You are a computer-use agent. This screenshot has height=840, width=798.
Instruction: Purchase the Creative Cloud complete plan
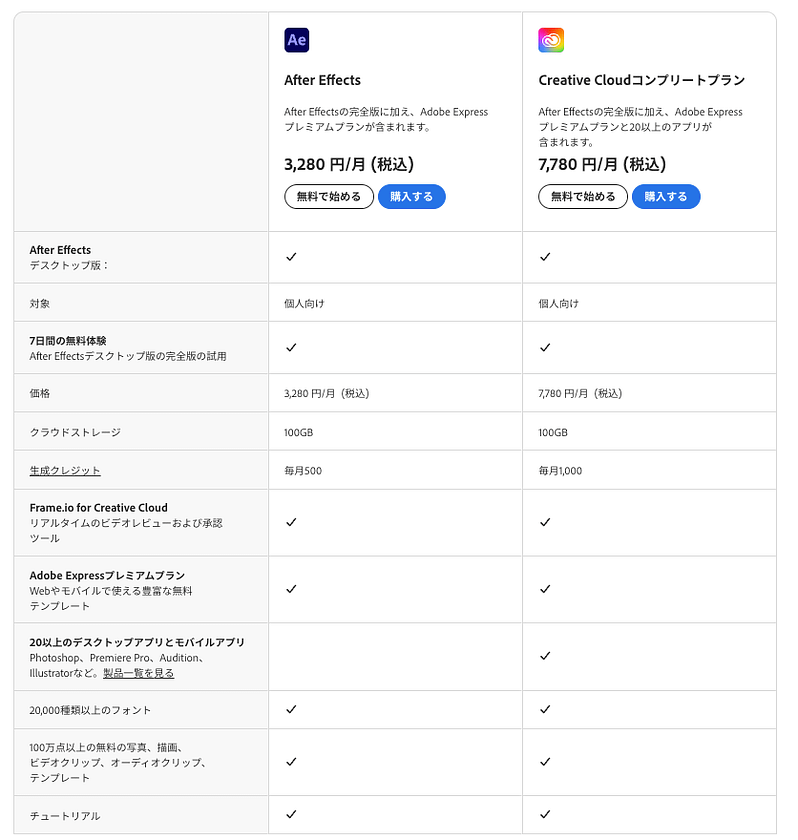click(665, 197)
